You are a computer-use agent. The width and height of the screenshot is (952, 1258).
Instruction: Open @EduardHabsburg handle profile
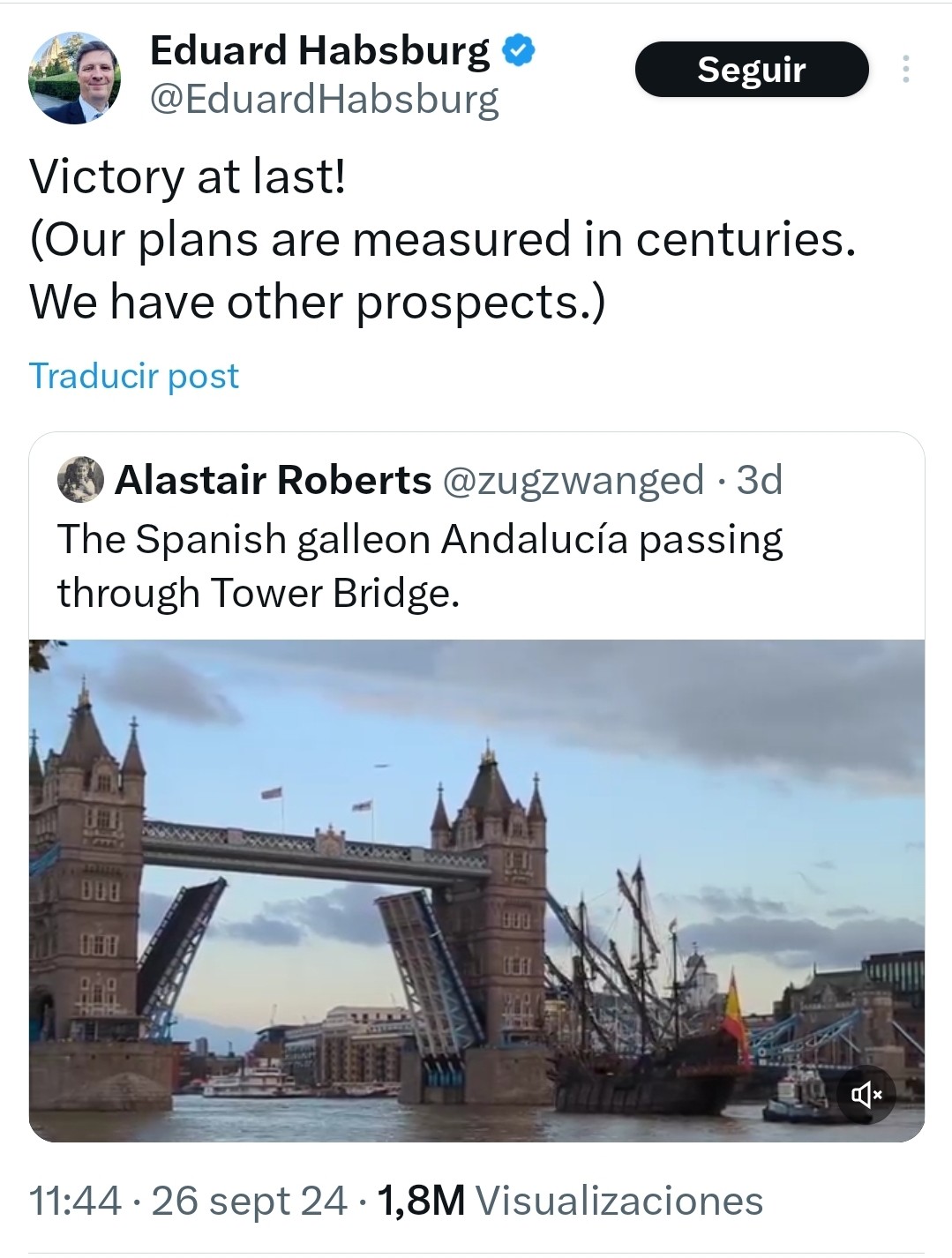pos(324,100)
